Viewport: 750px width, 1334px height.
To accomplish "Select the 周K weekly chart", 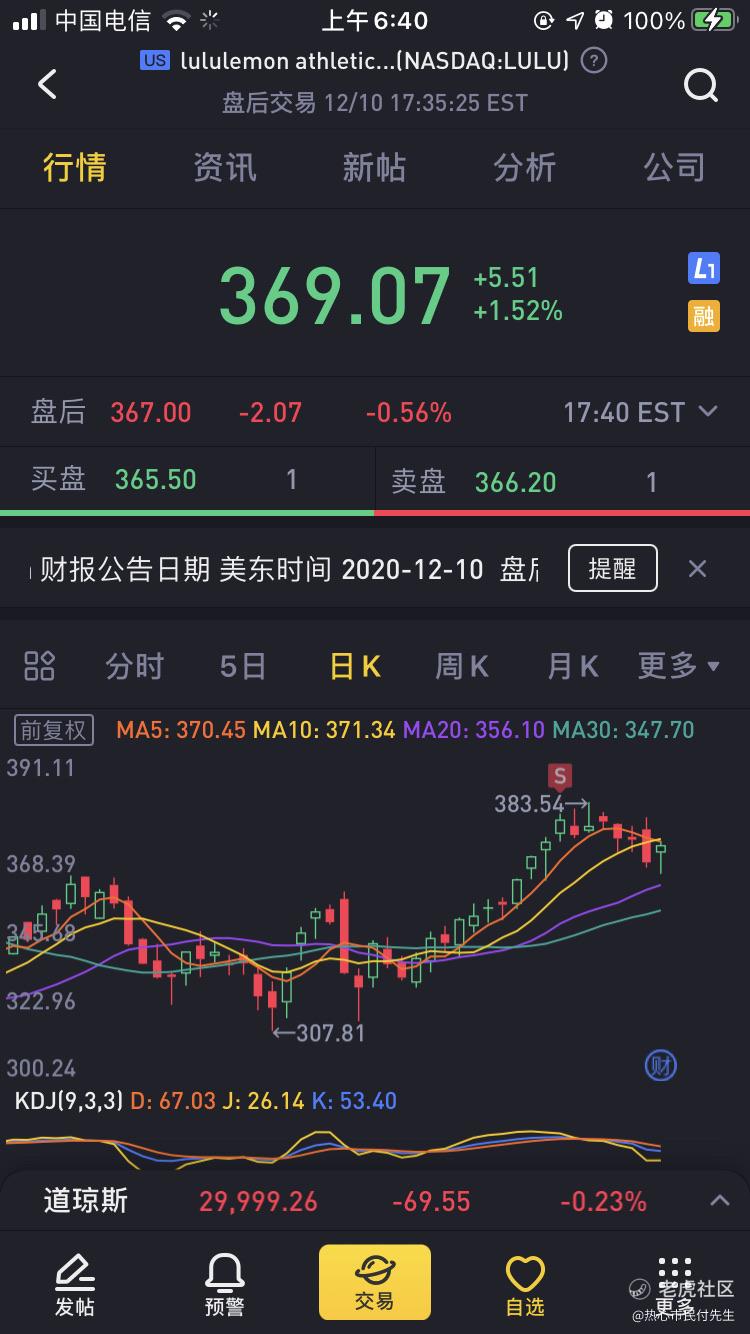I will 461,666.
